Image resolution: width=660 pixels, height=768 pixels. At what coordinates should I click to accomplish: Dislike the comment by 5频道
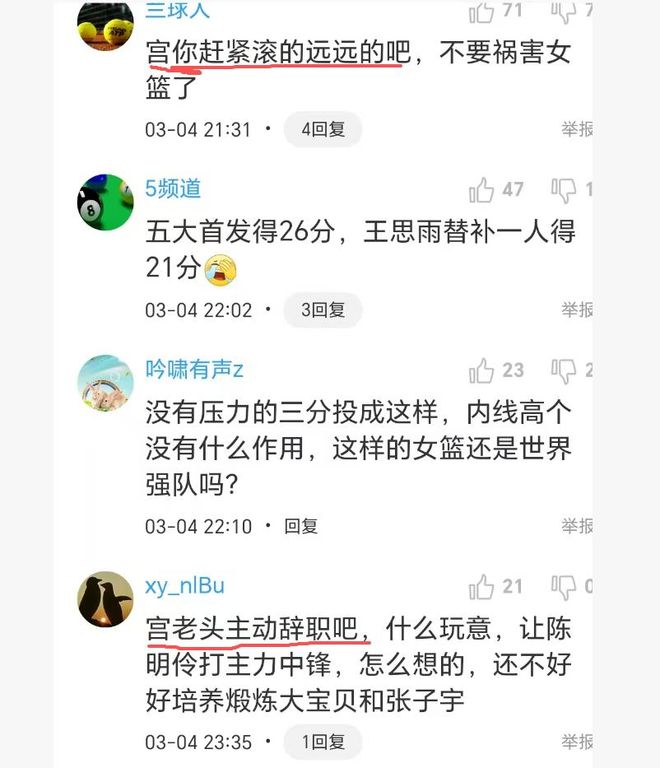pyautogui.click(x=565, y=189)
